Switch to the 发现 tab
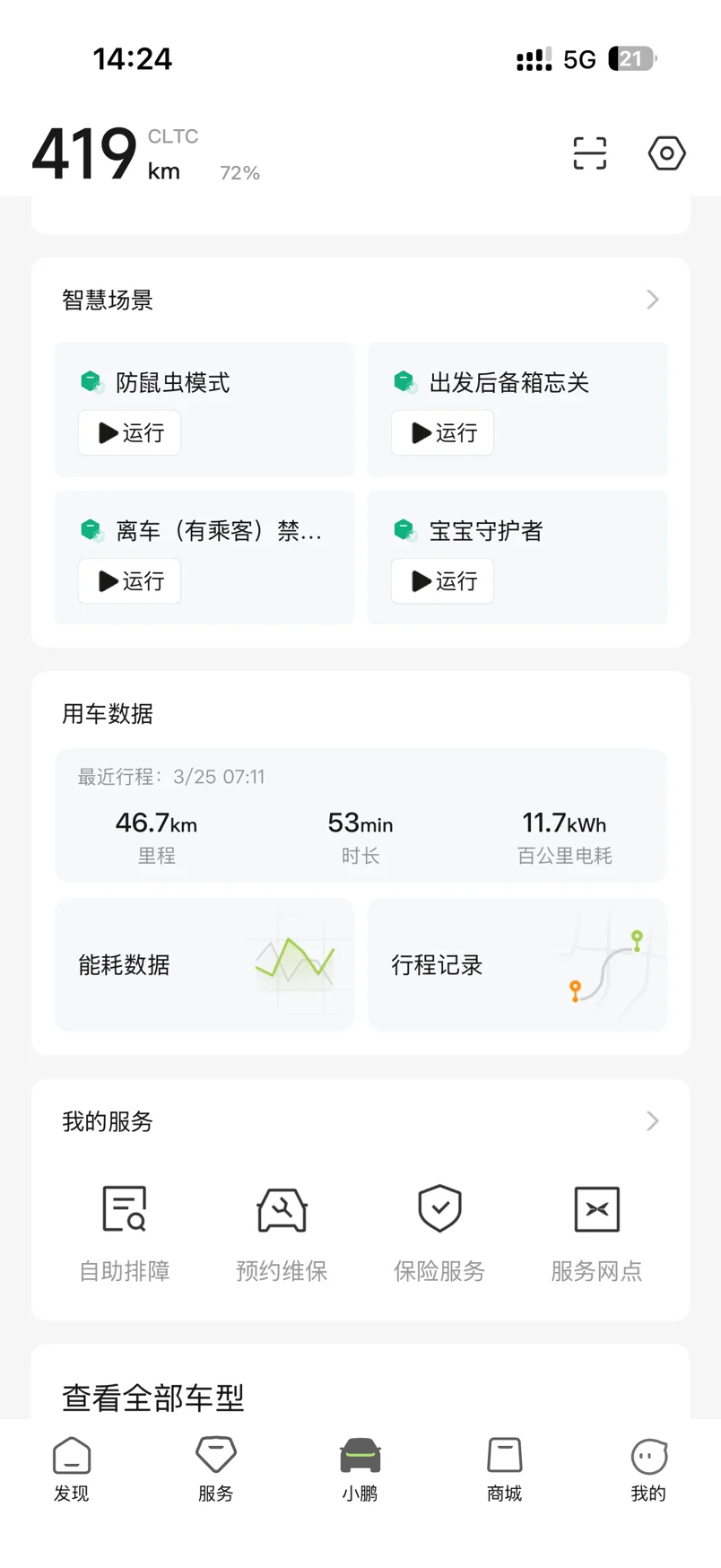 pyautogui.click(x=72, y=1468)
